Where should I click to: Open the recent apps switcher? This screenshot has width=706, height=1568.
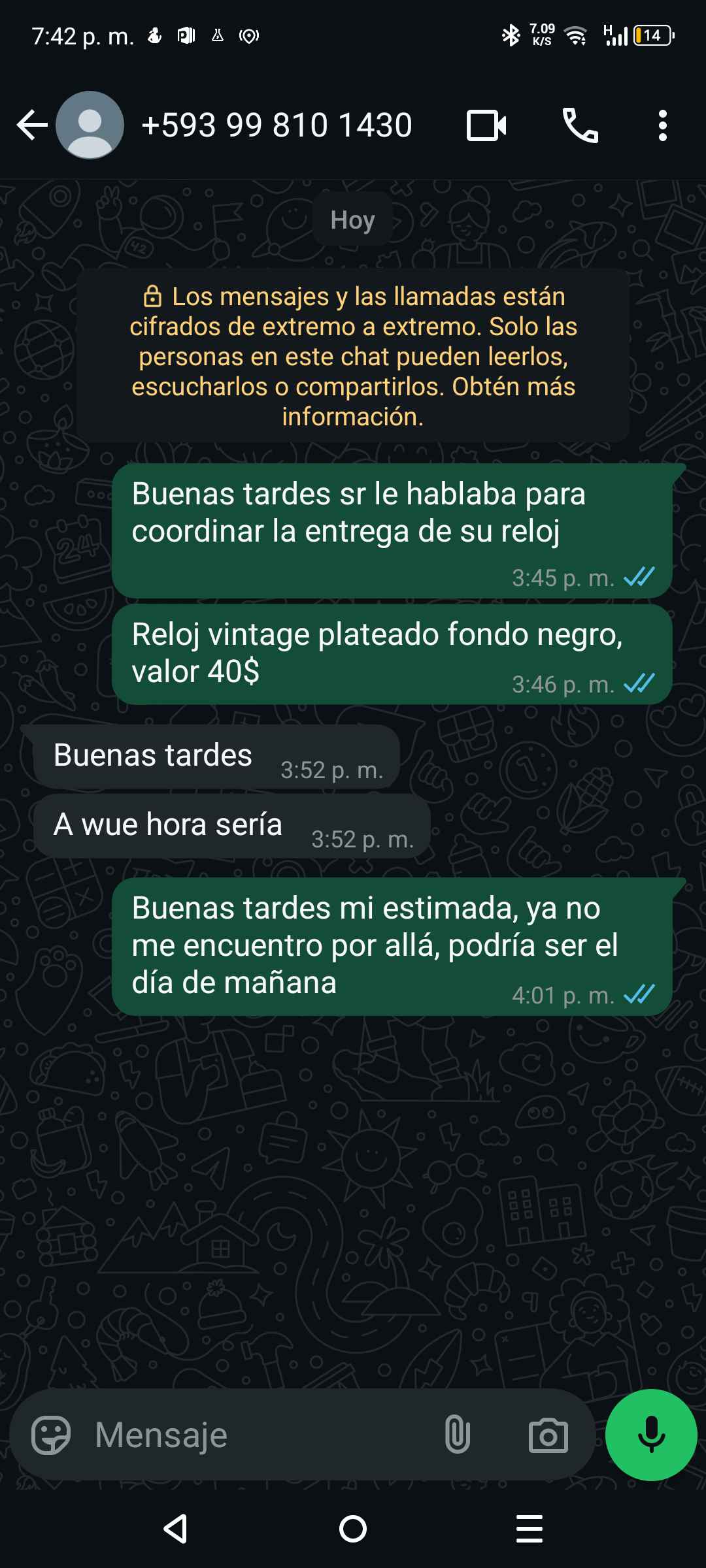(x=529, y=1529)
